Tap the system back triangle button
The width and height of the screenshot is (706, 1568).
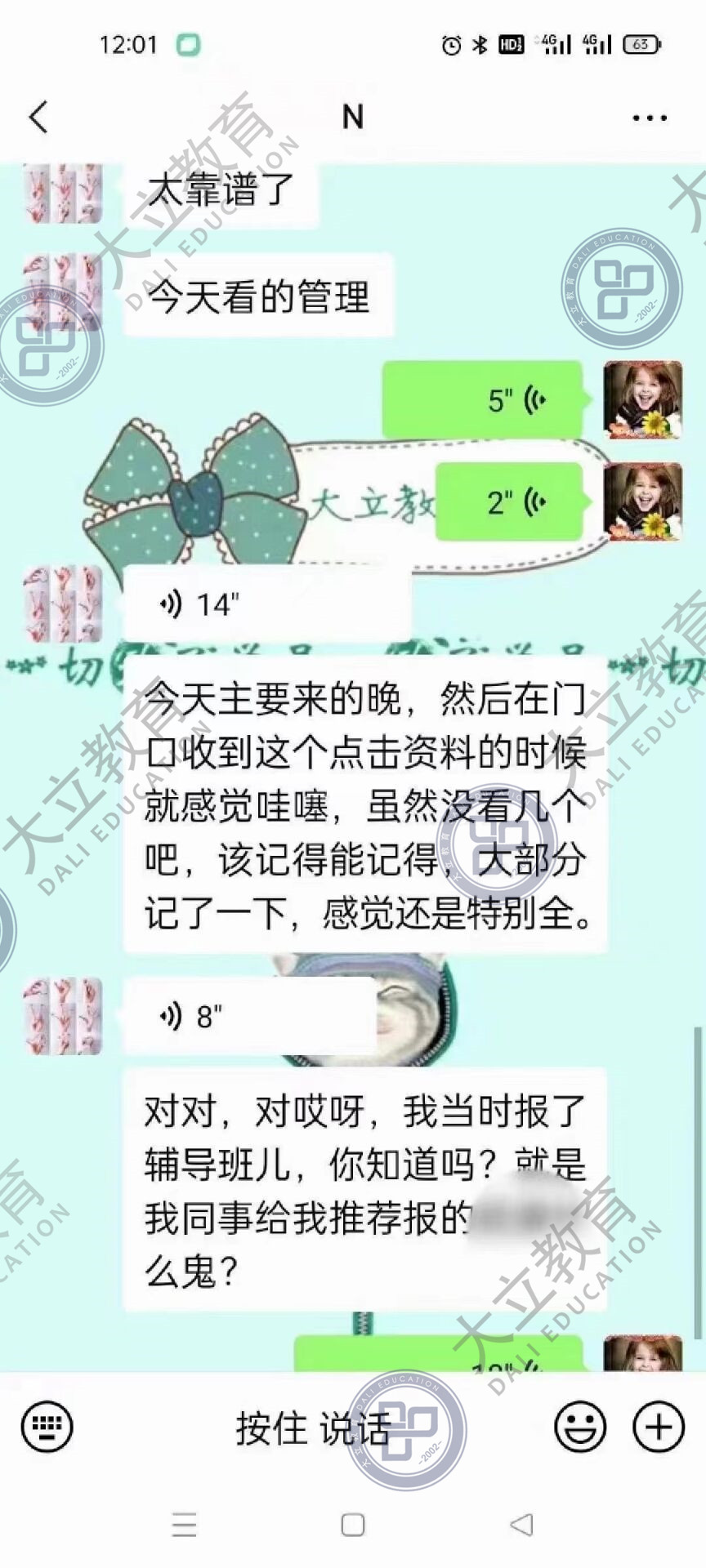[x=521, y=1525]
